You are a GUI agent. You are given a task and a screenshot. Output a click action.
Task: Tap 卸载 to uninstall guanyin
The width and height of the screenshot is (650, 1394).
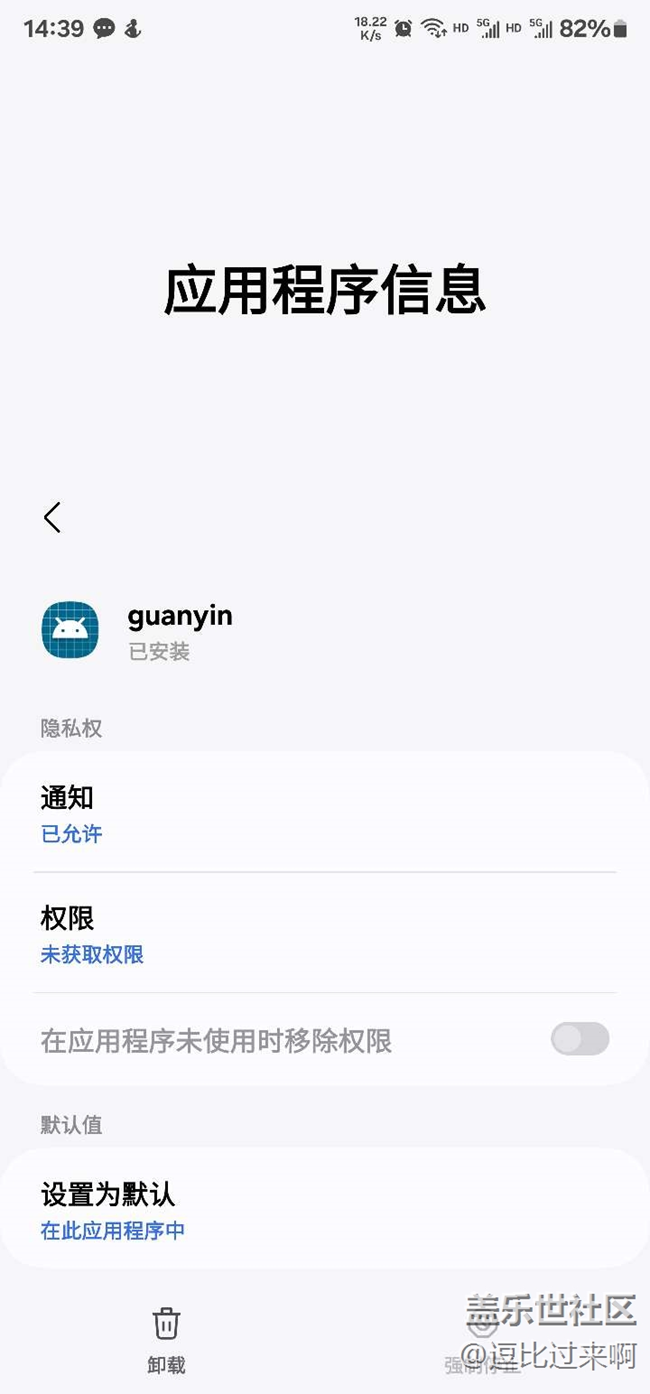click(166, 1340)
